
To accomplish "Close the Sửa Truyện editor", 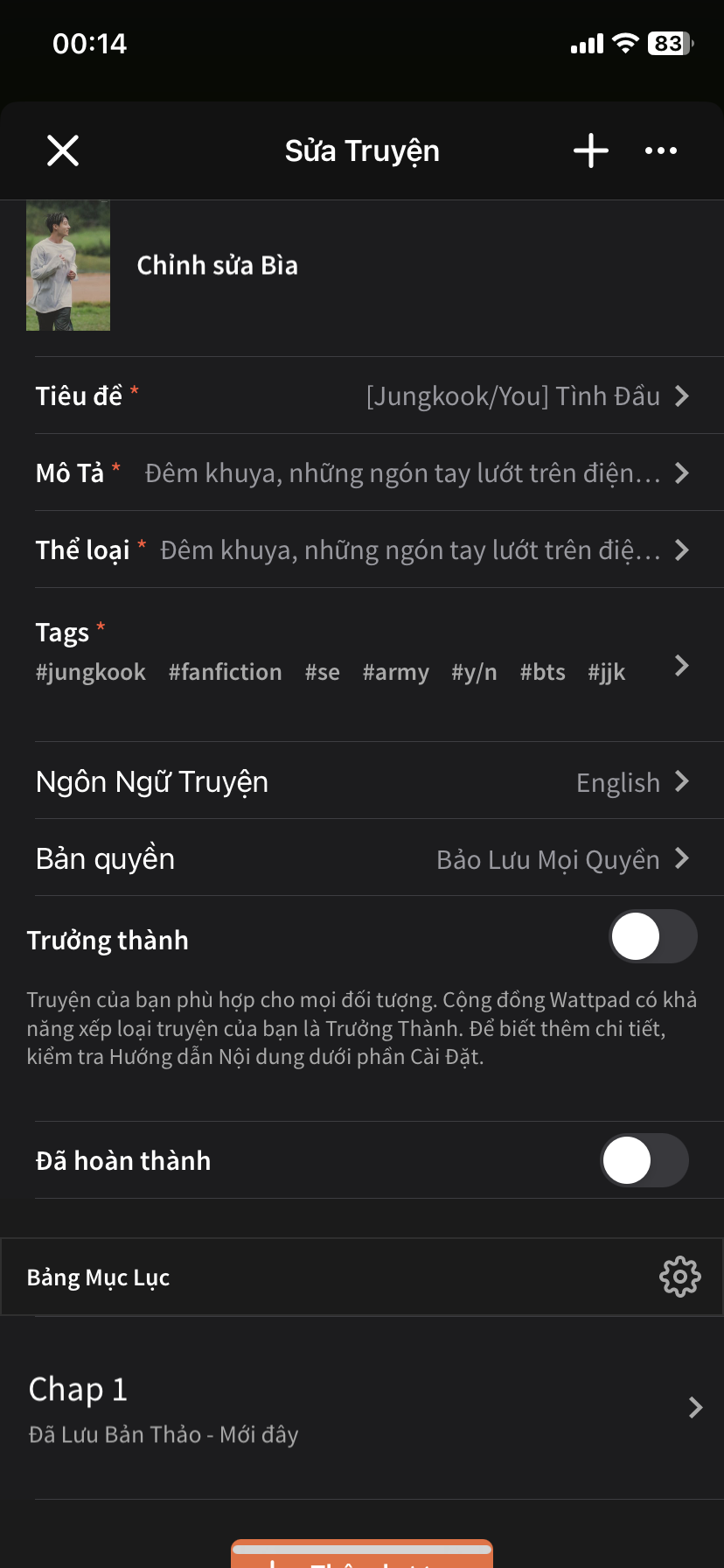I will [x=63, y=150].
